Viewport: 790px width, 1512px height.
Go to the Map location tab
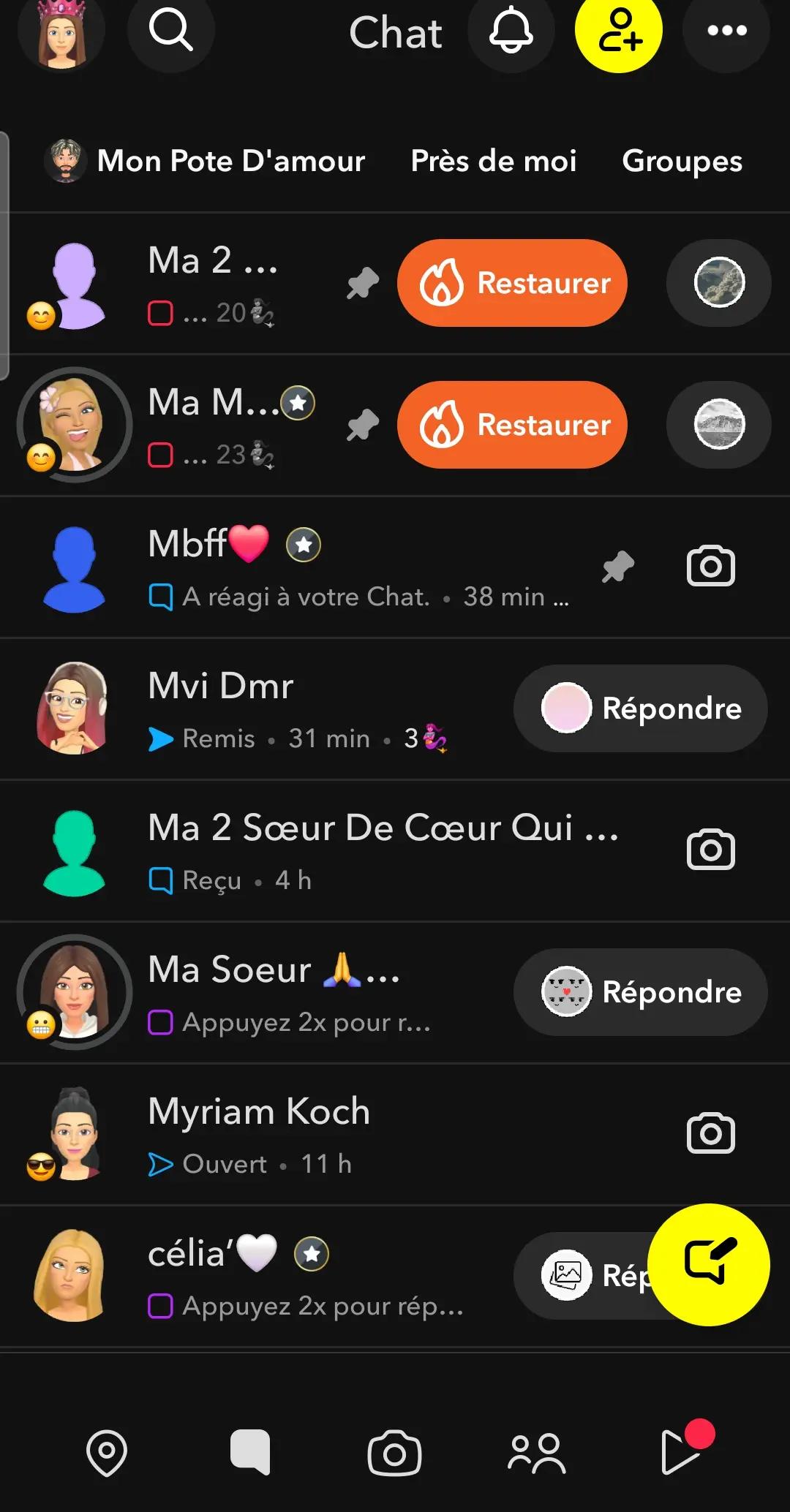(x=107, y=1453)
